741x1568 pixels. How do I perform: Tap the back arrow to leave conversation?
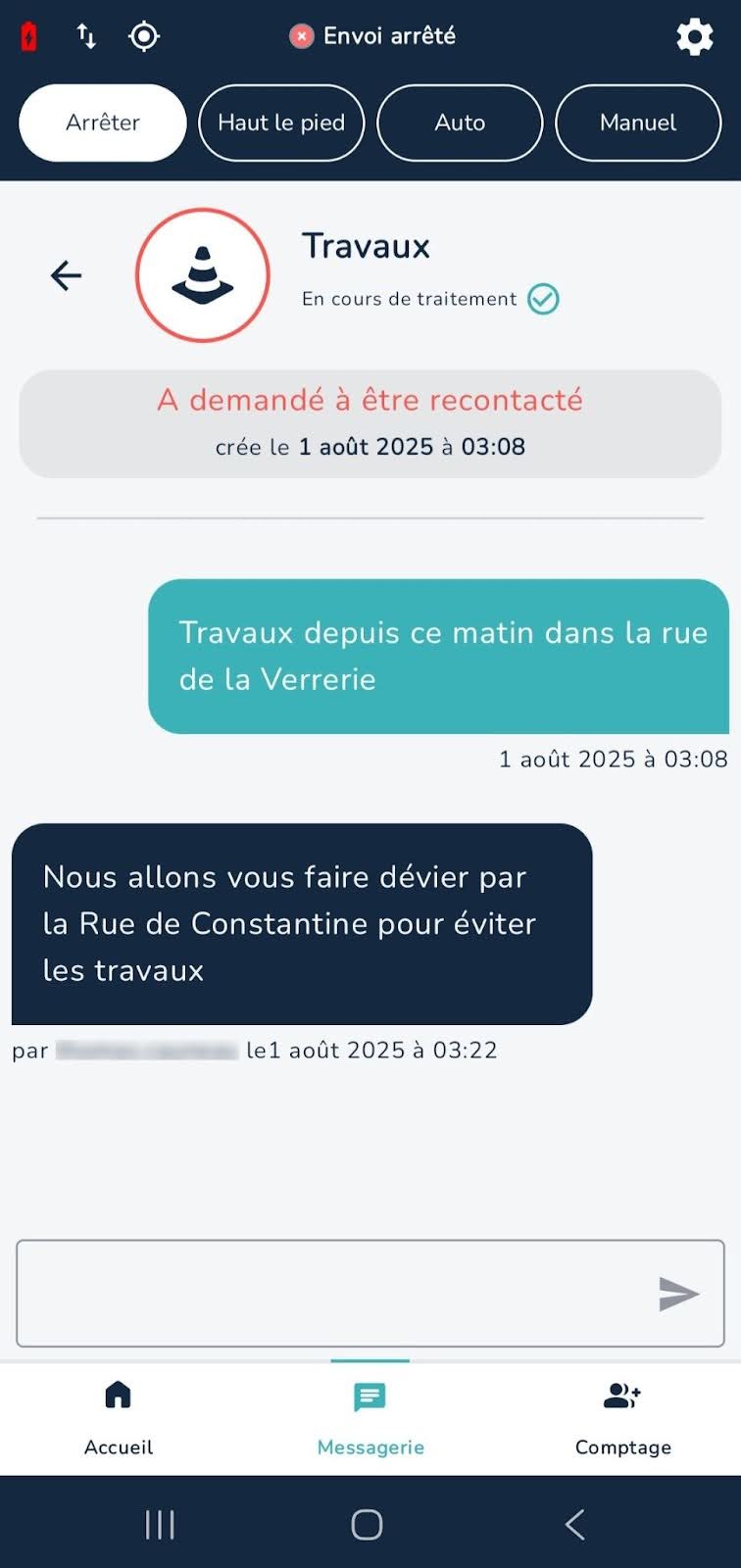pyautogui.click(x=66, y=275)
